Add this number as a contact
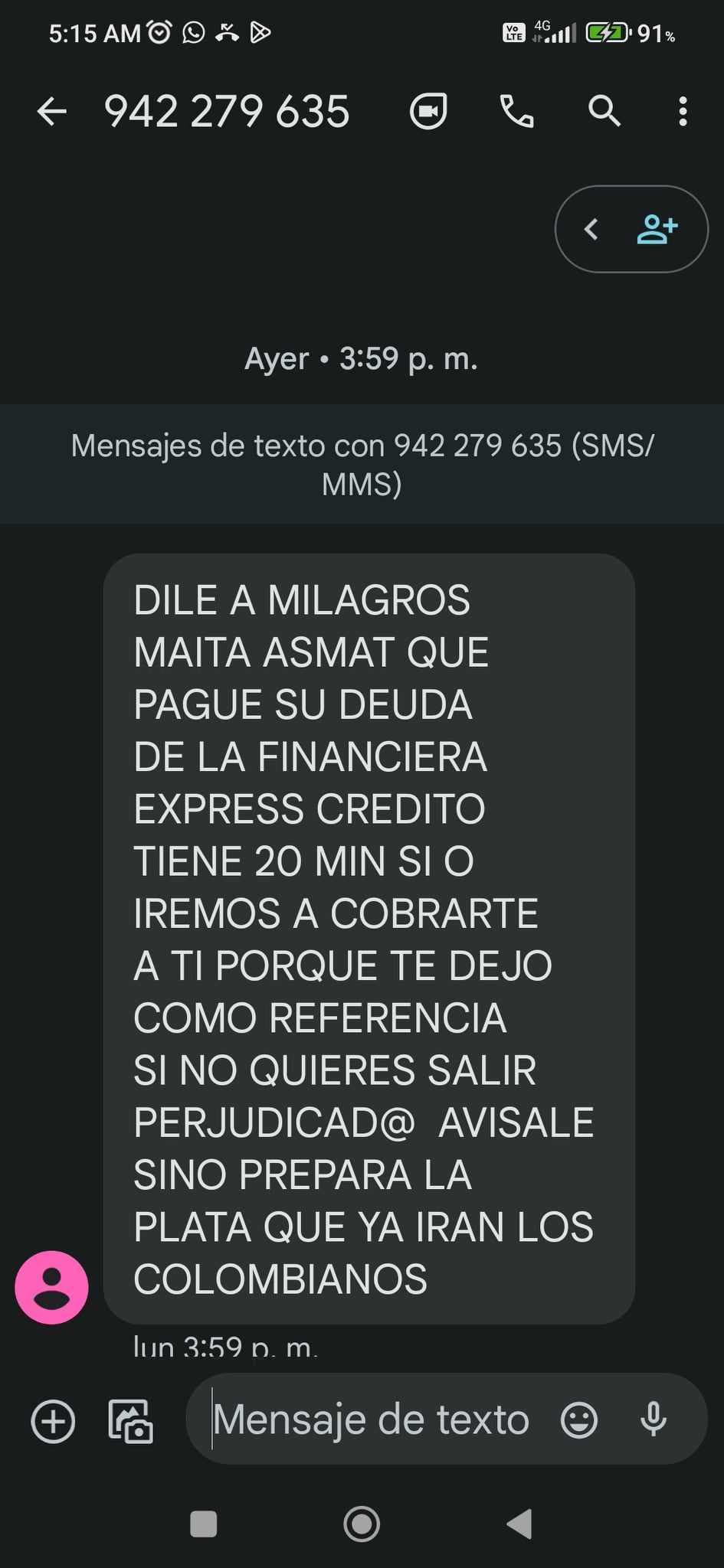724x1568 pixels. (x=657, y=229)
